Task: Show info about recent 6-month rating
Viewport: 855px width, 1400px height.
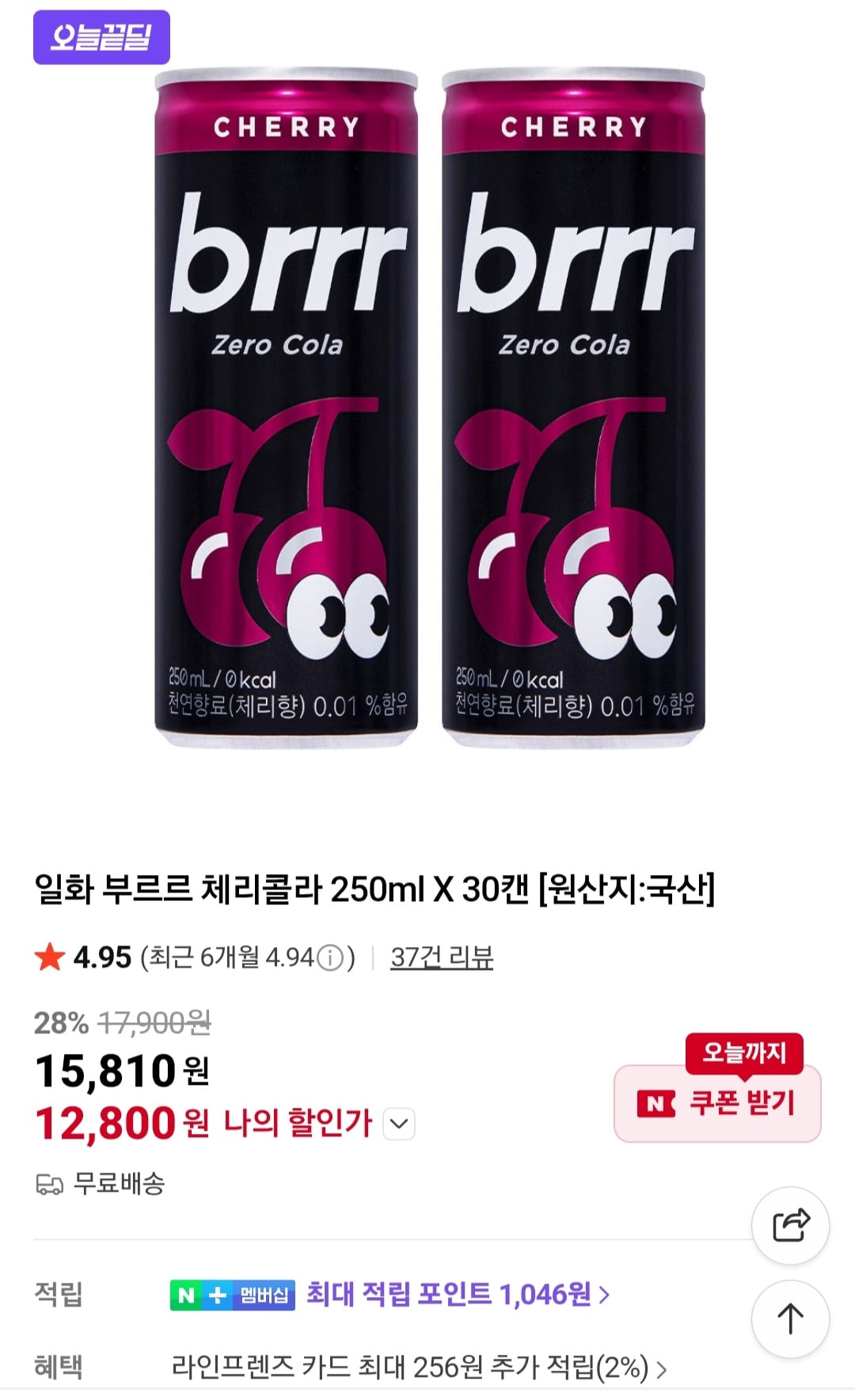Action: tap(330, 958)
